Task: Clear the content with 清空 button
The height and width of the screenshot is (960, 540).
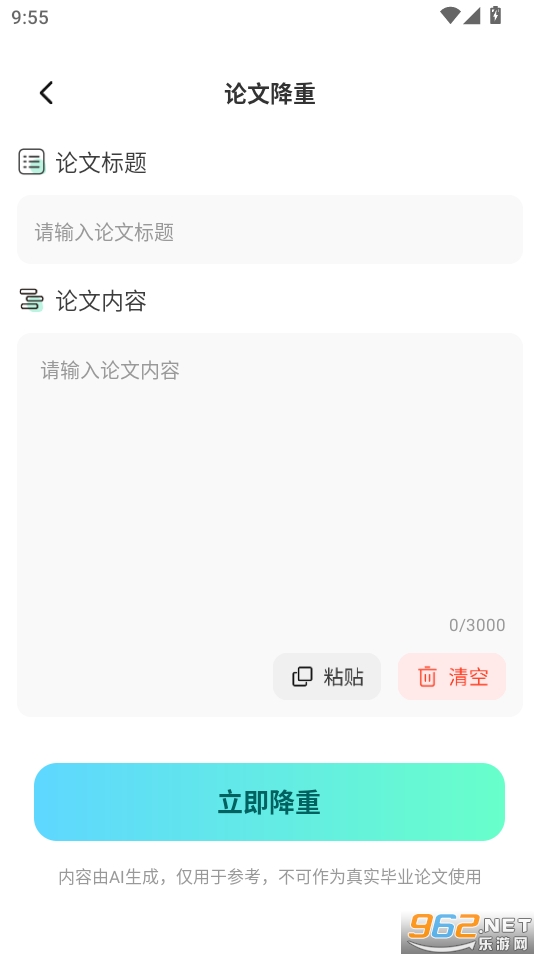Action: [x=452, y=677]
